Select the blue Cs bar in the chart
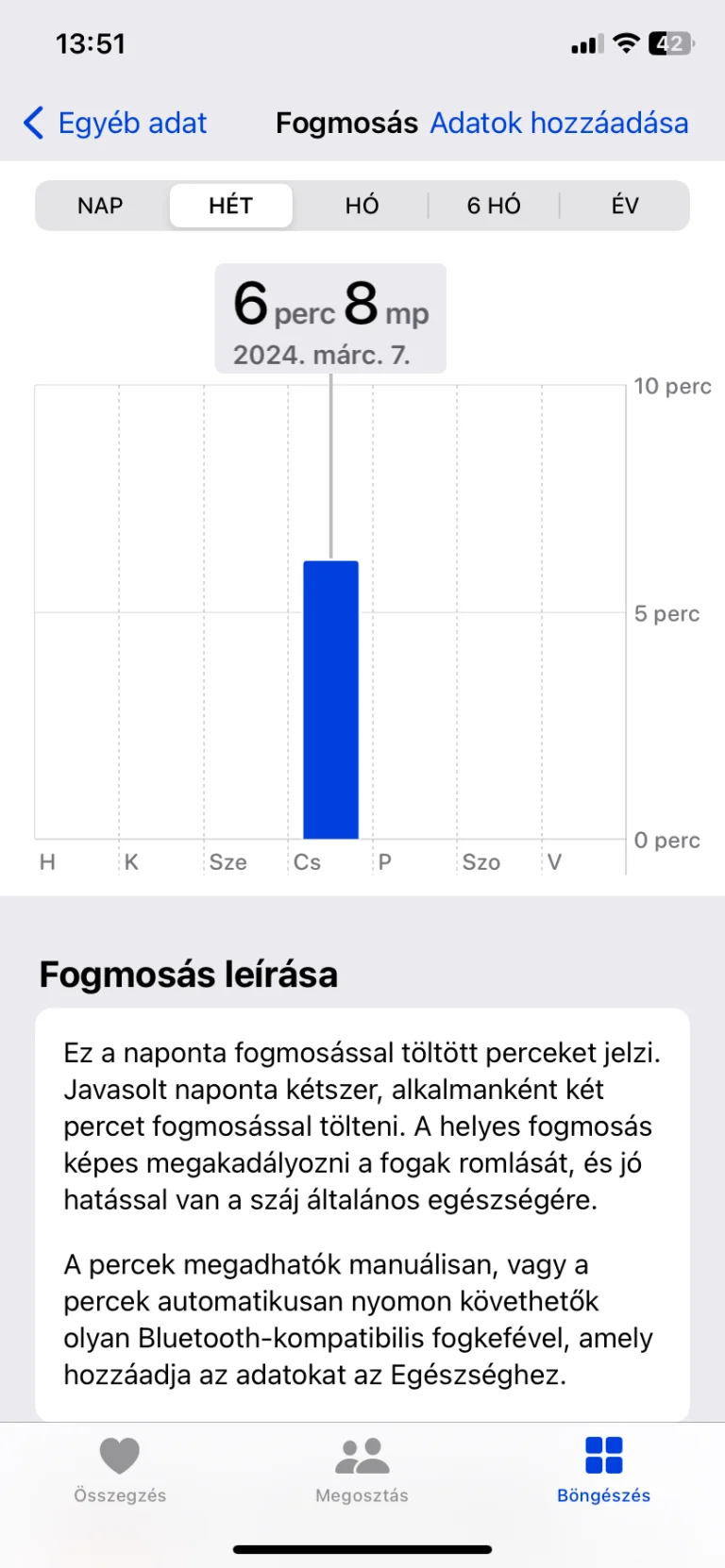 pyautogui.click(x=330, y=698)
